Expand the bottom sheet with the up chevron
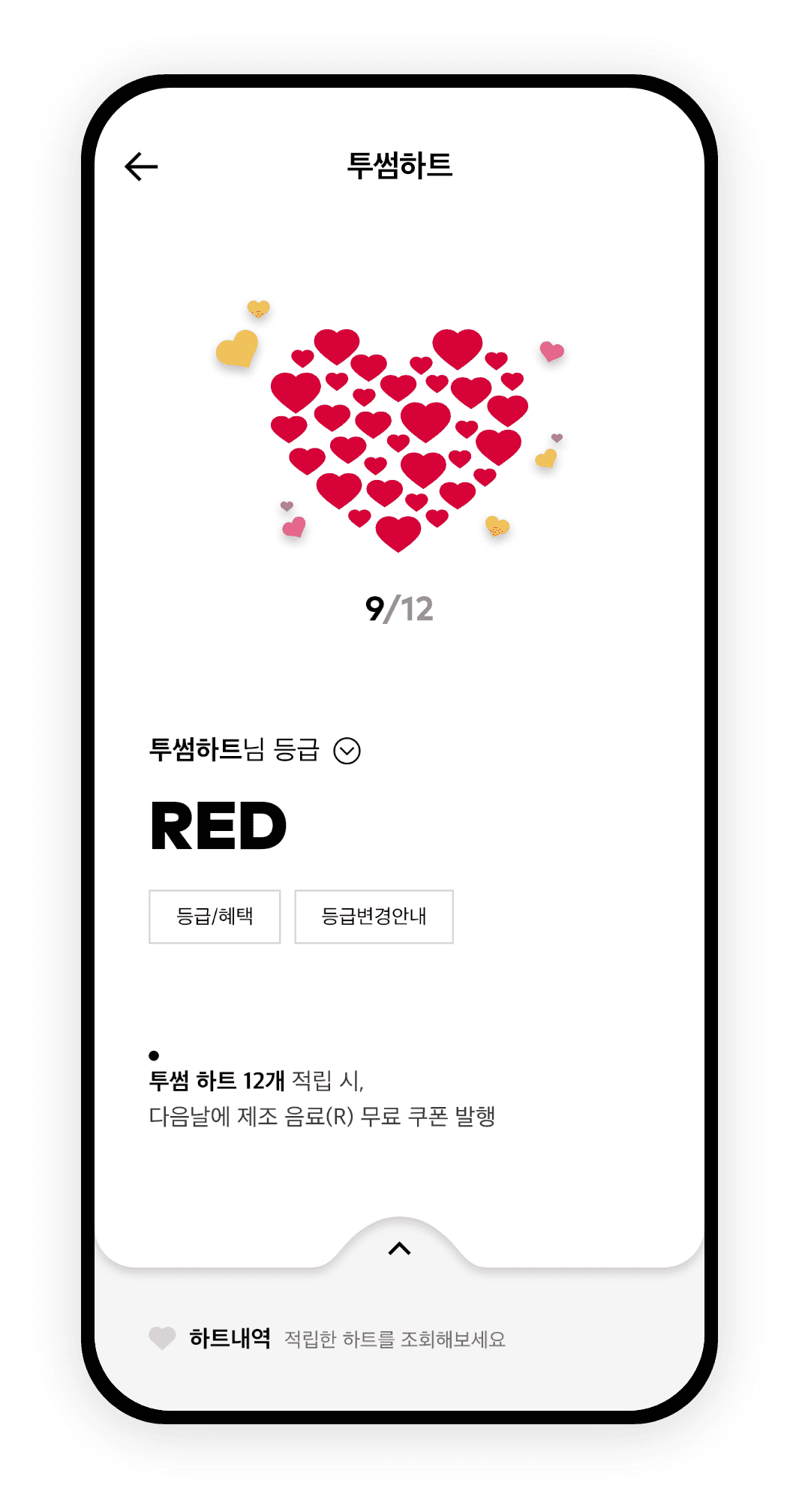Viewport: 799px width, 1512px height. (399, 1249)
